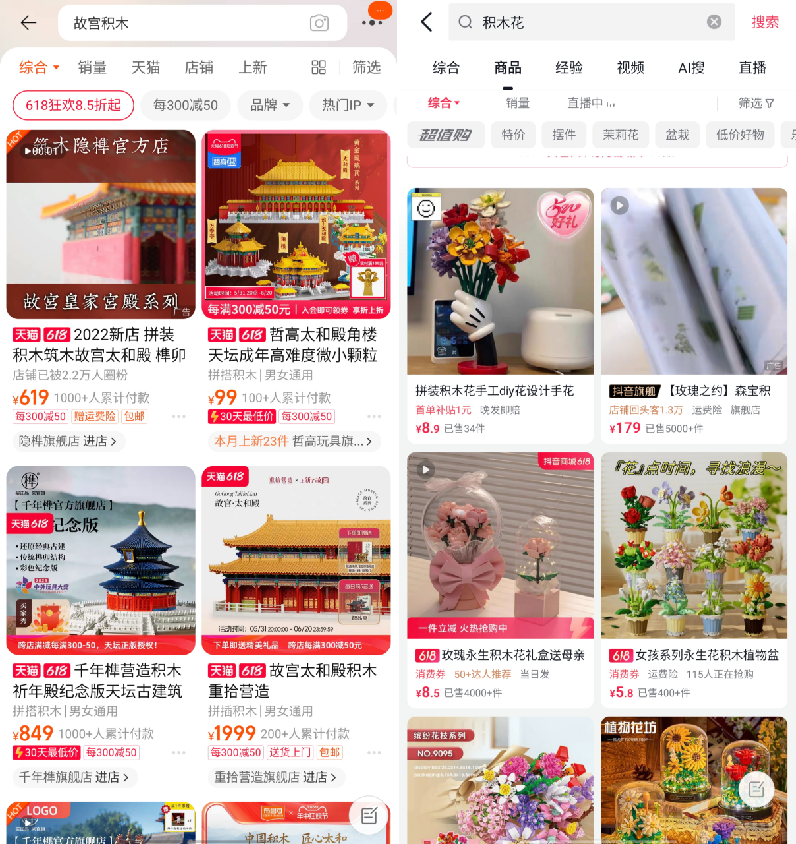
Task: Select the 茉莉花 filter chip
Action: [619, 135]
